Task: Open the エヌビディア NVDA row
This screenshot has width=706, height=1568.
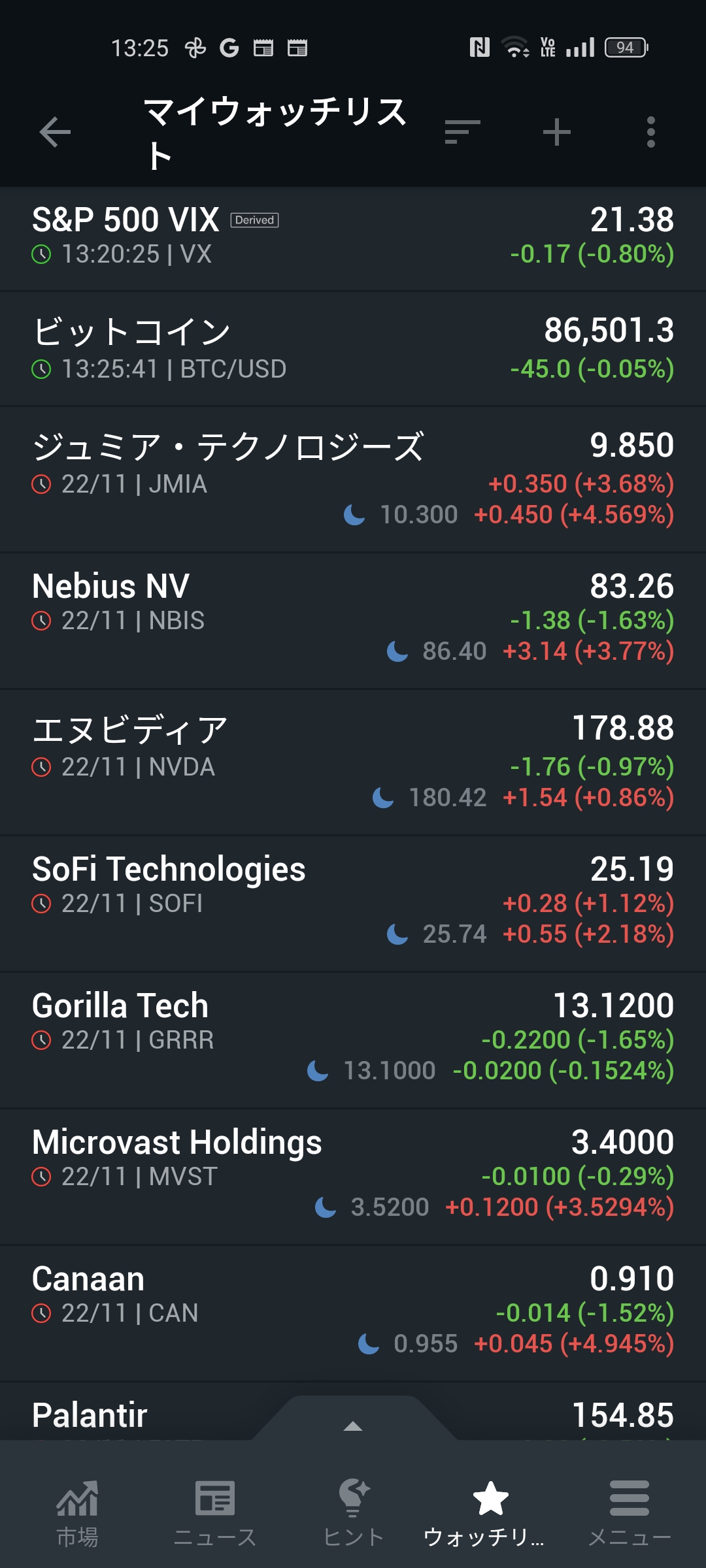Action: pos(353,762)
